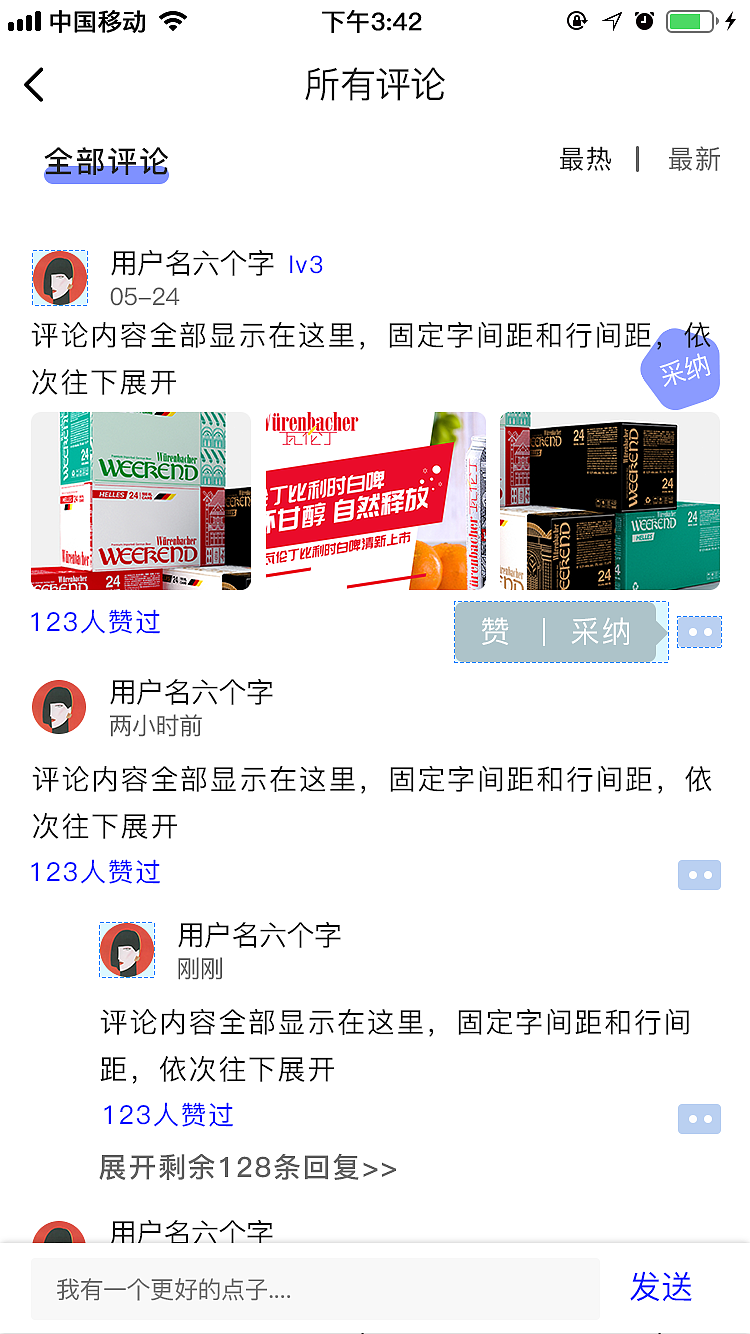Screen dimensions: 750x1334
Task: Toggle 赞 on the popup action bar
Action: coord(495,632)
